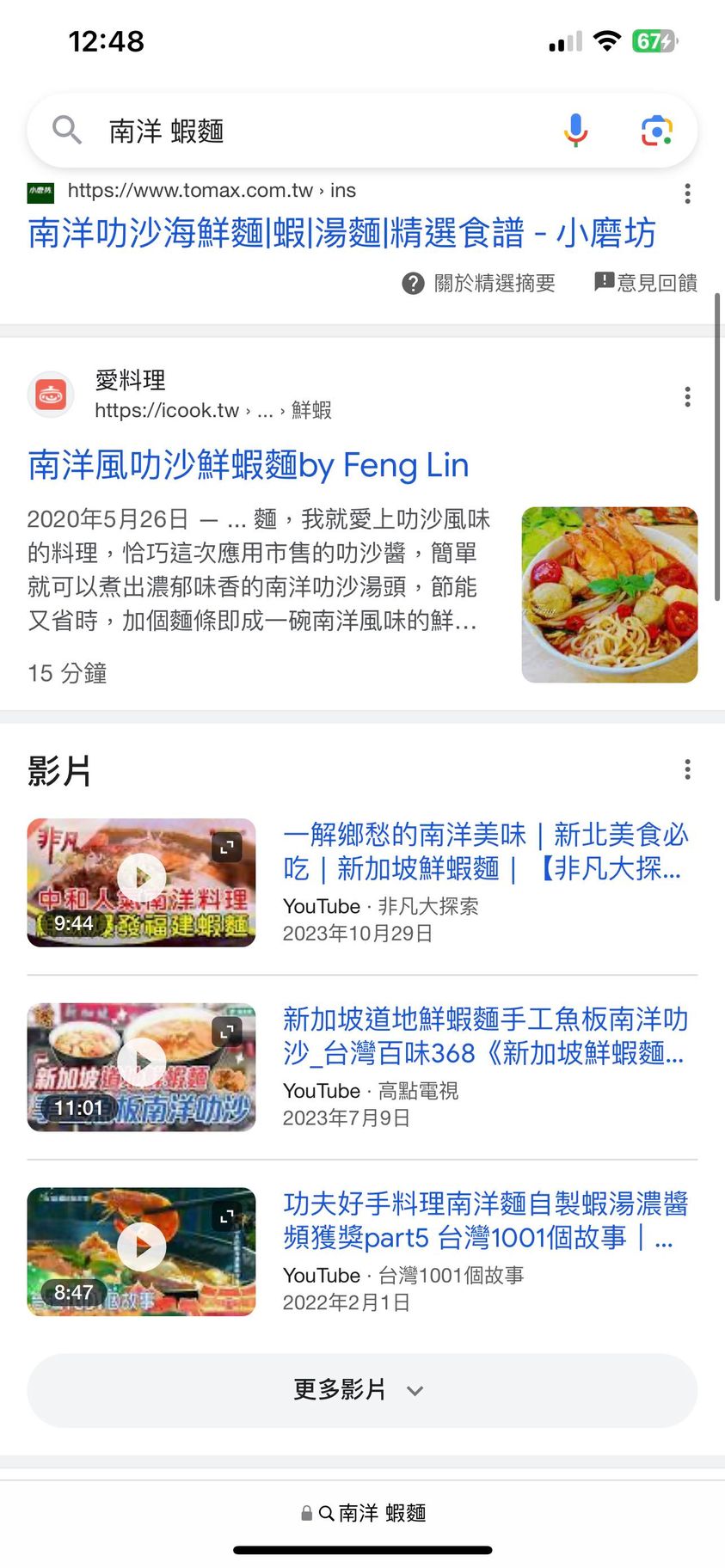Open the video titled 一解鄉愁的南洋美味
This screenshot has width=725, height=1568.
(486, 851)
